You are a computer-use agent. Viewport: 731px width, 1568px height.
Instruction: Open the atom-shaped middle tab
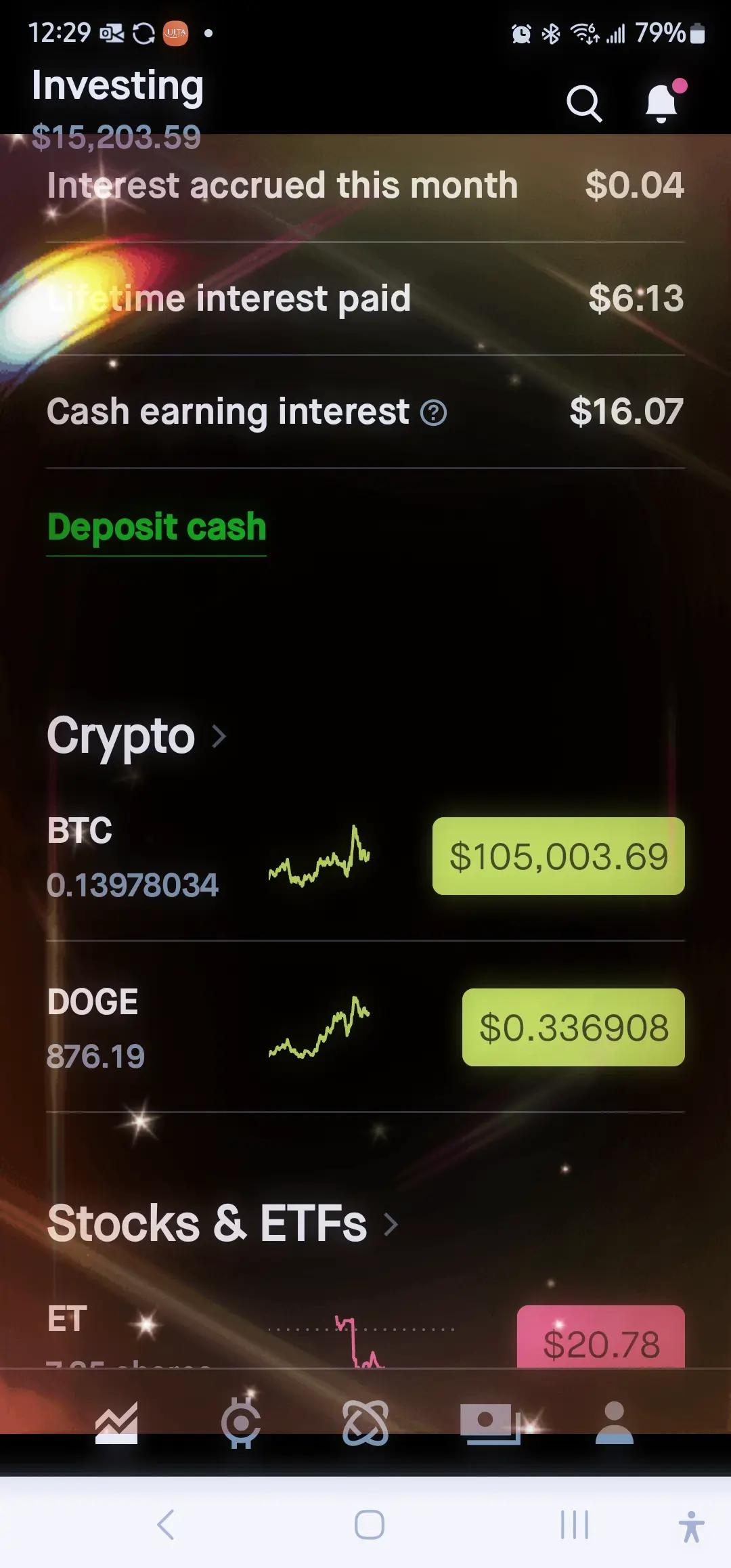point(365,1422)
